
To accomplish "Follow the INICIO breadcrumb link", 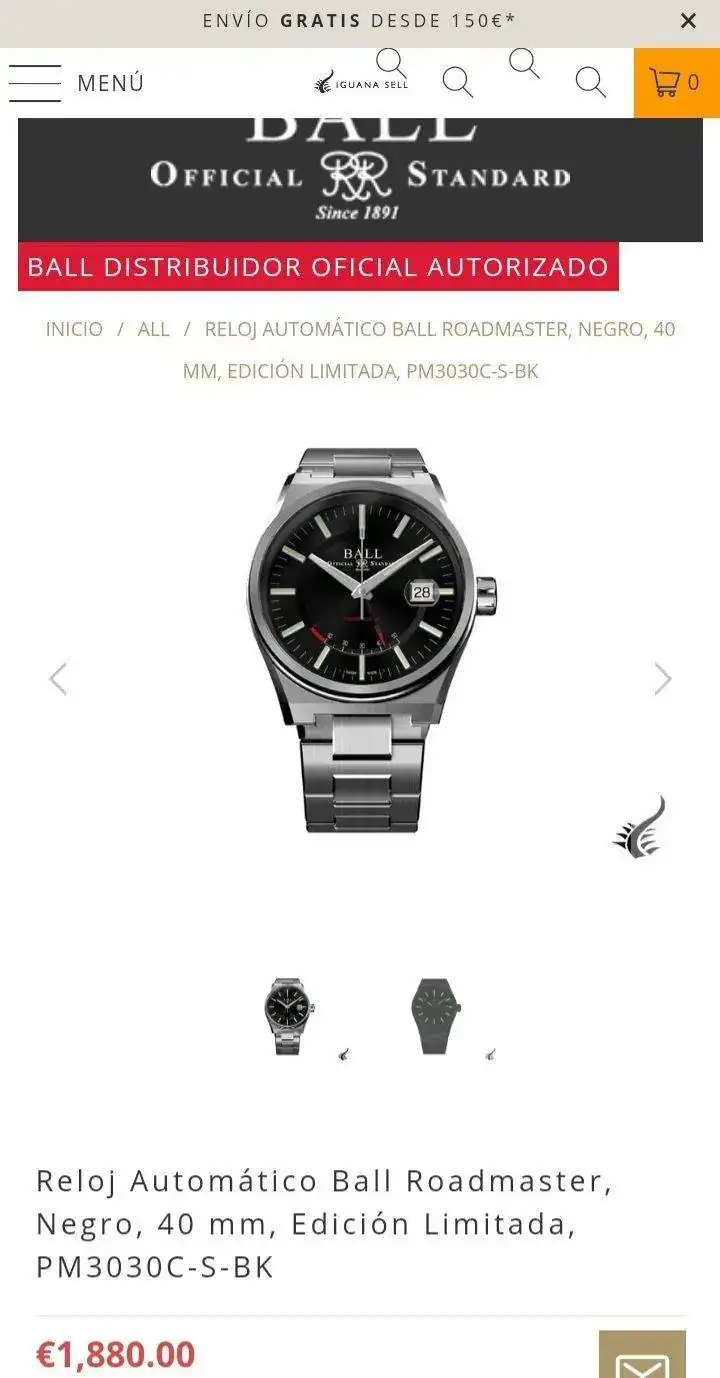I will [74, 329].
